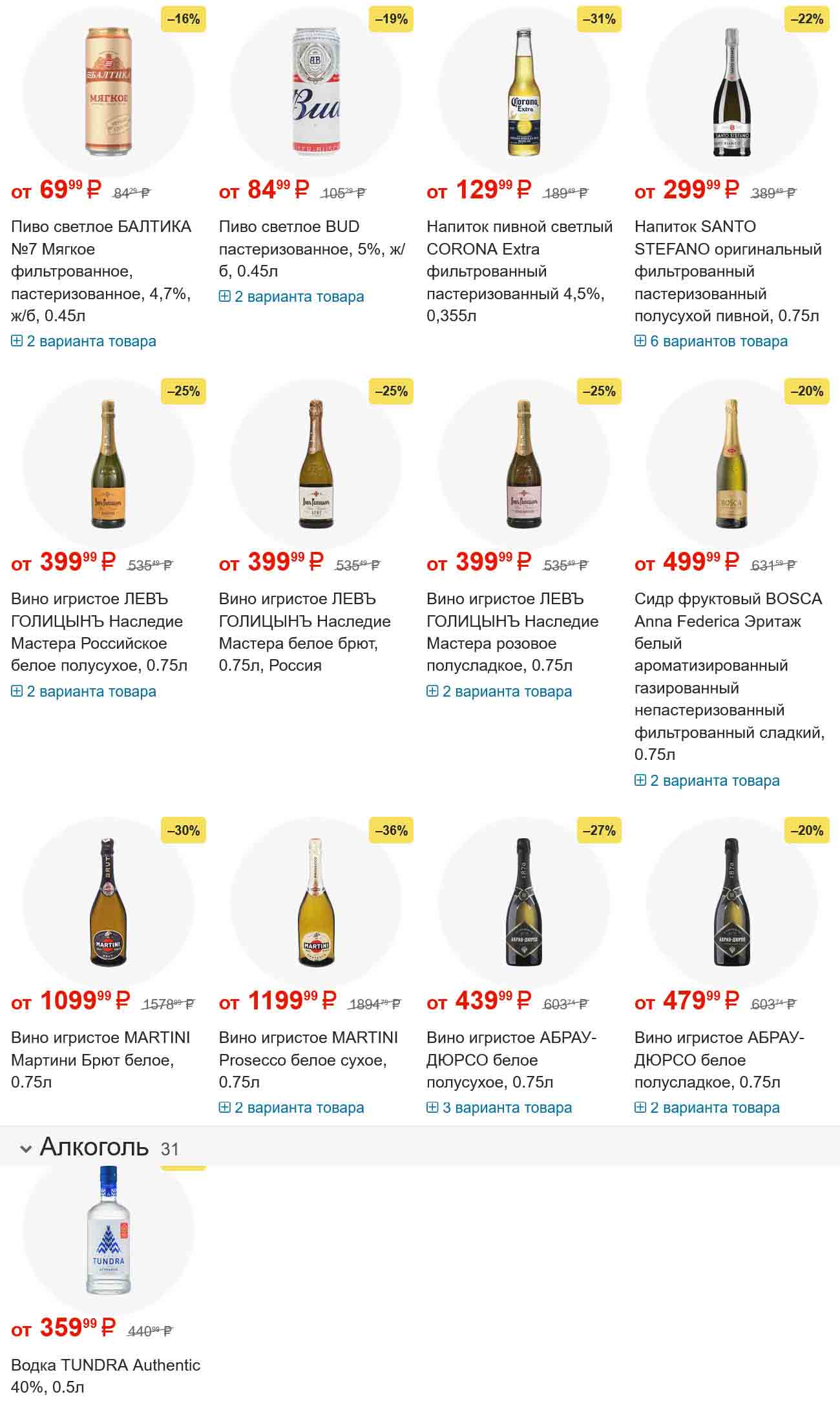Open ЛЕВЪ ГОЛИЦЫНЪ розовое полусладкое wine
840x1401 pixels.
click(x=512, y=632)
